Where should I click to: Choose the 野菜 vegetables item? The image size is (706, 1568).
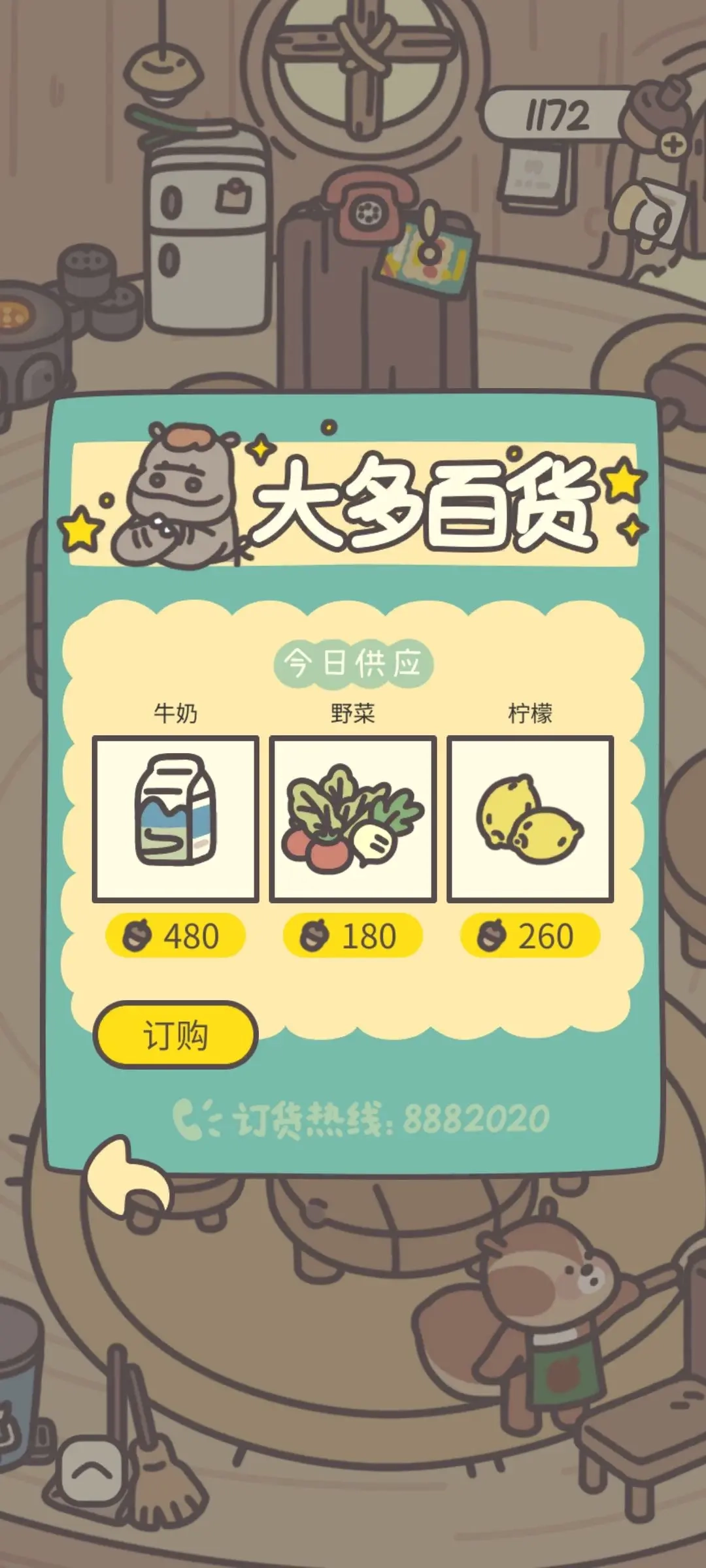coord(353,819)
